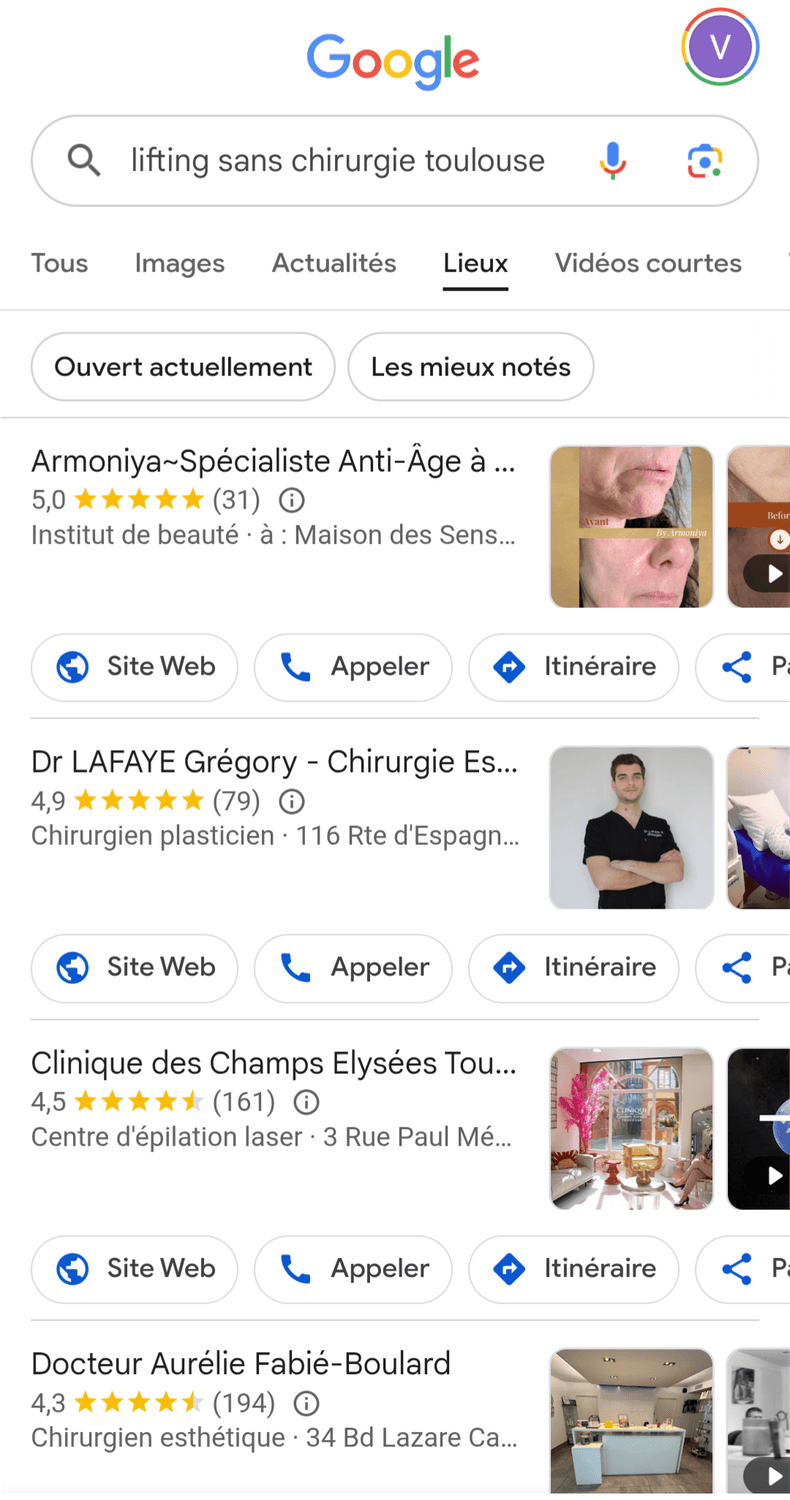This screenshot has width=790, height=1500.
Task: Switch to the Tous tab
Action: click(59, 263)
